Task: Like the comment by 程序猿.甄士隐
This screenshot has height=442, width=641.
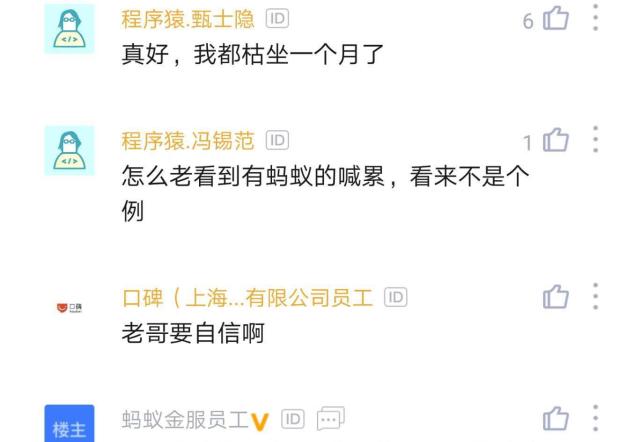Action: [556, 18]
